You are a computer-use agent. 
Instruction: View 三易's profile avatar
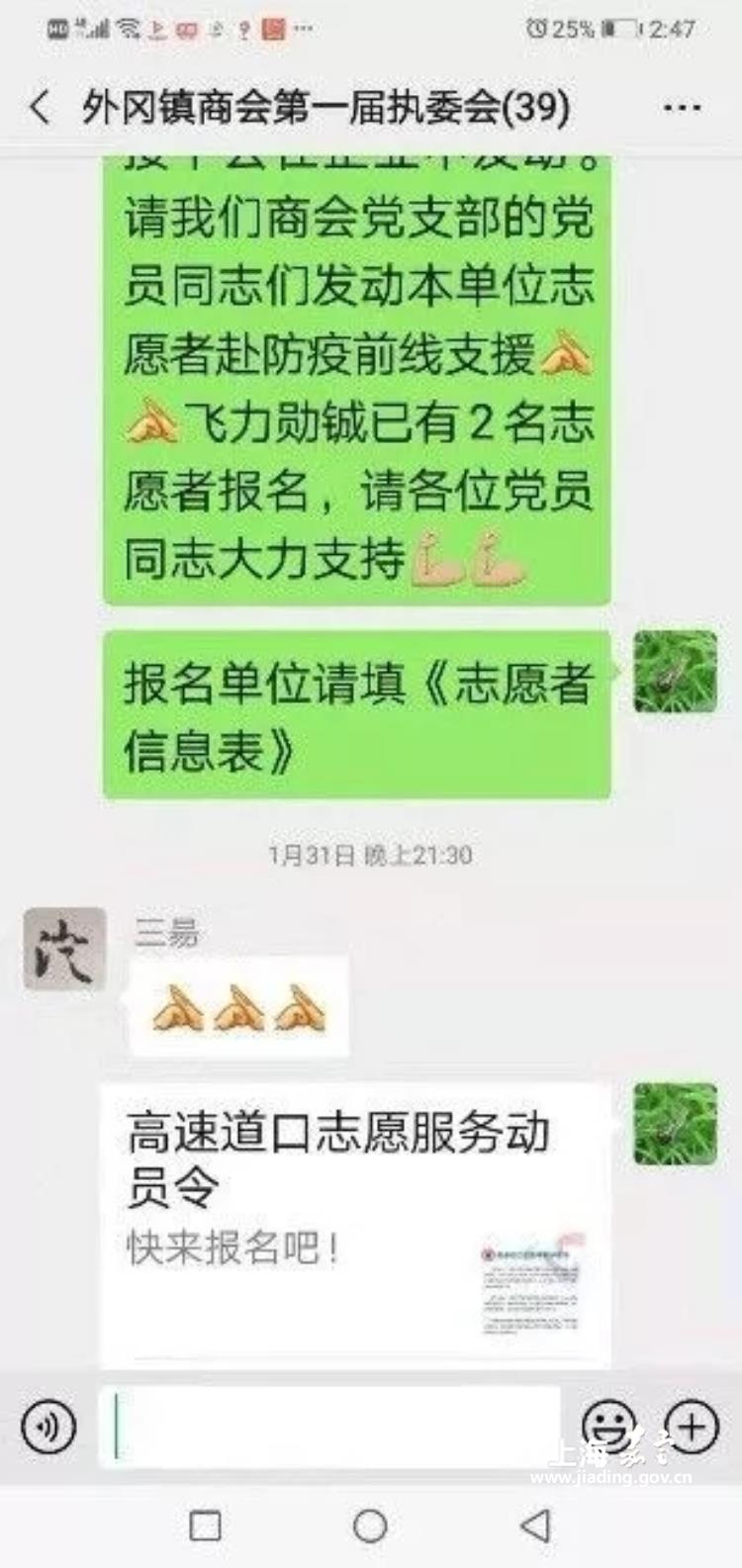(64, 950)
